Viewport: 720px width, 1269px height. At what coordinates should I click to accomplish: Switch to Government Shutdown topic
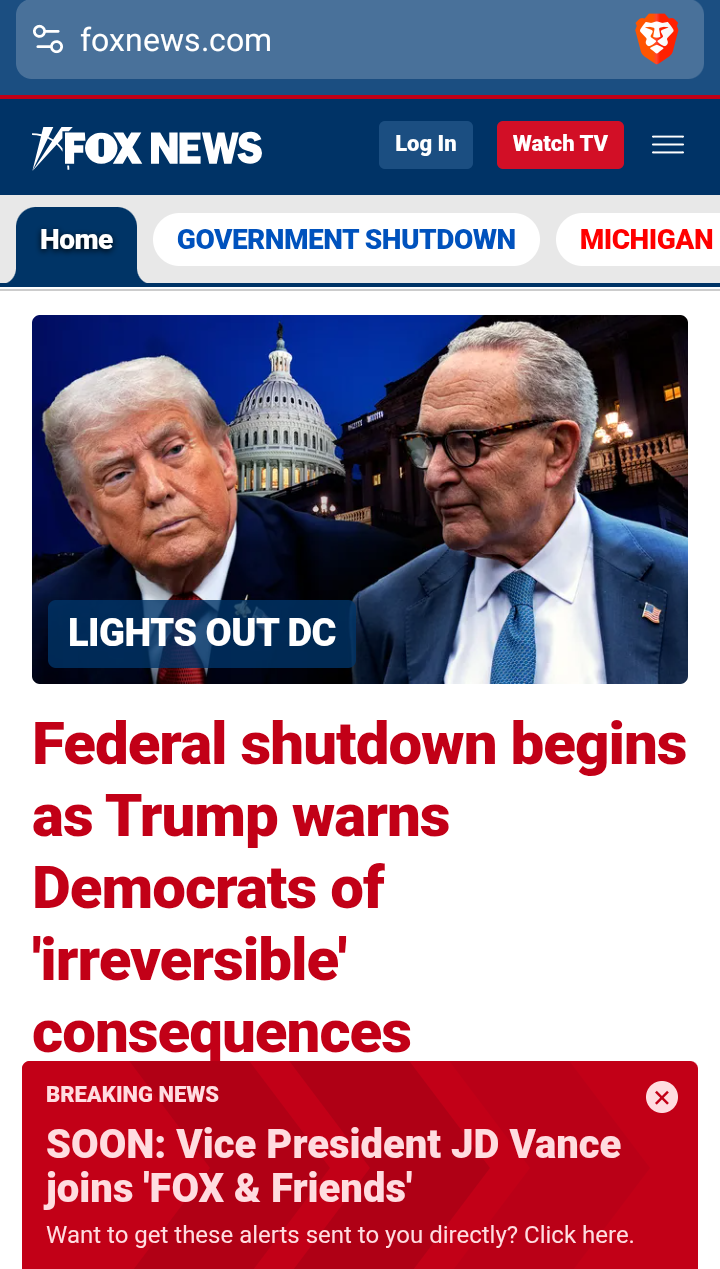click(346, 241)
